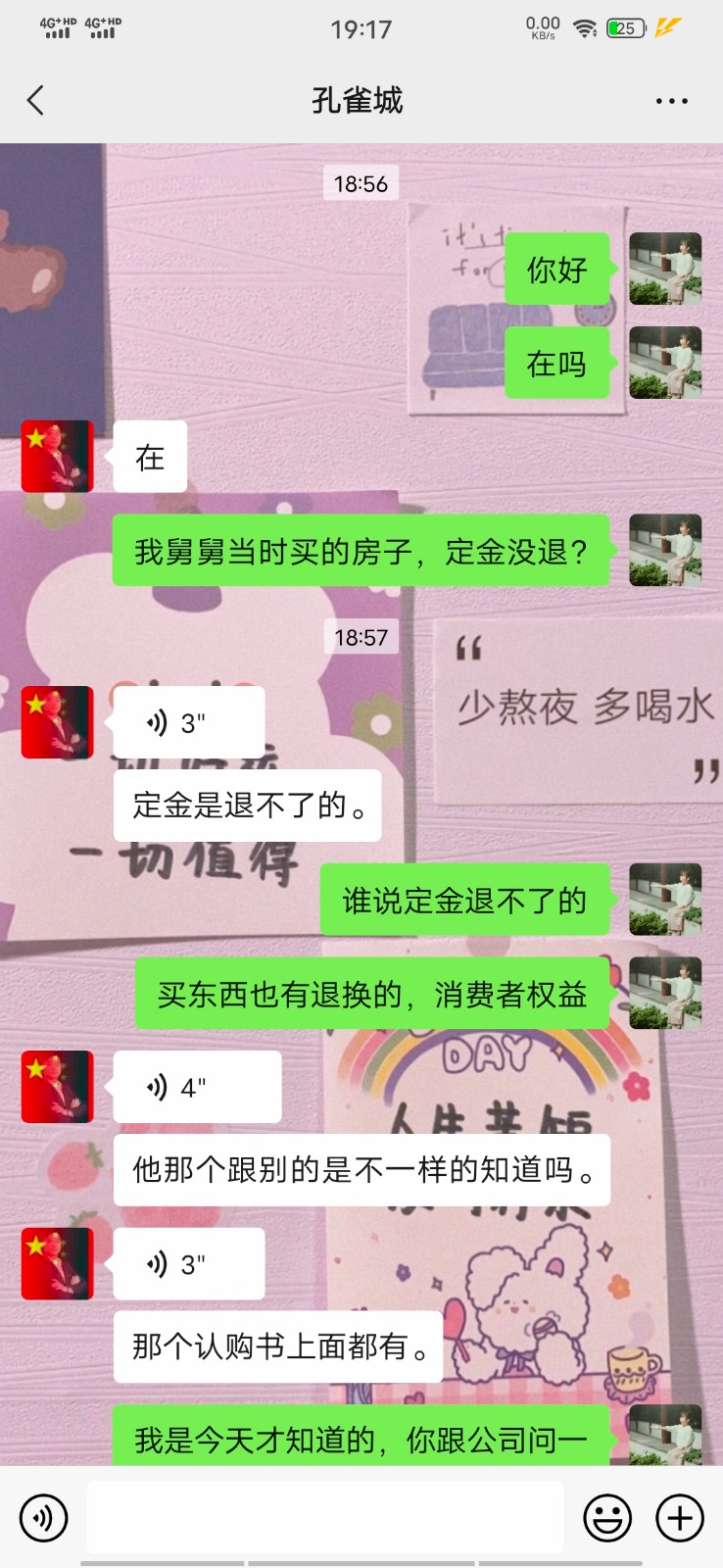Open chat info three-dot menu
This screenshot has width=723, height=1568.
671,101
